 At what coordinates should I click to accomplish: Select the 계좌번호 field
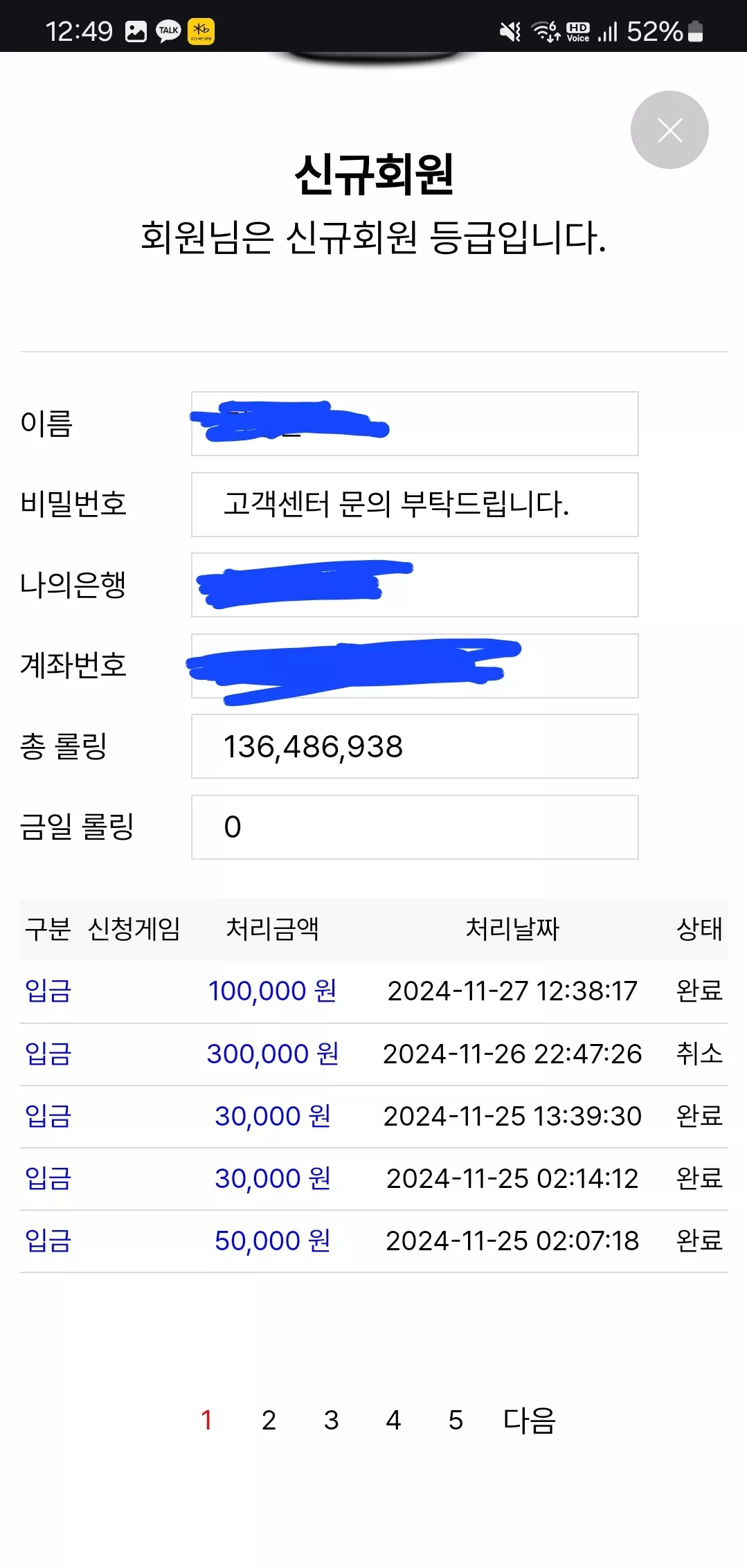415,666
